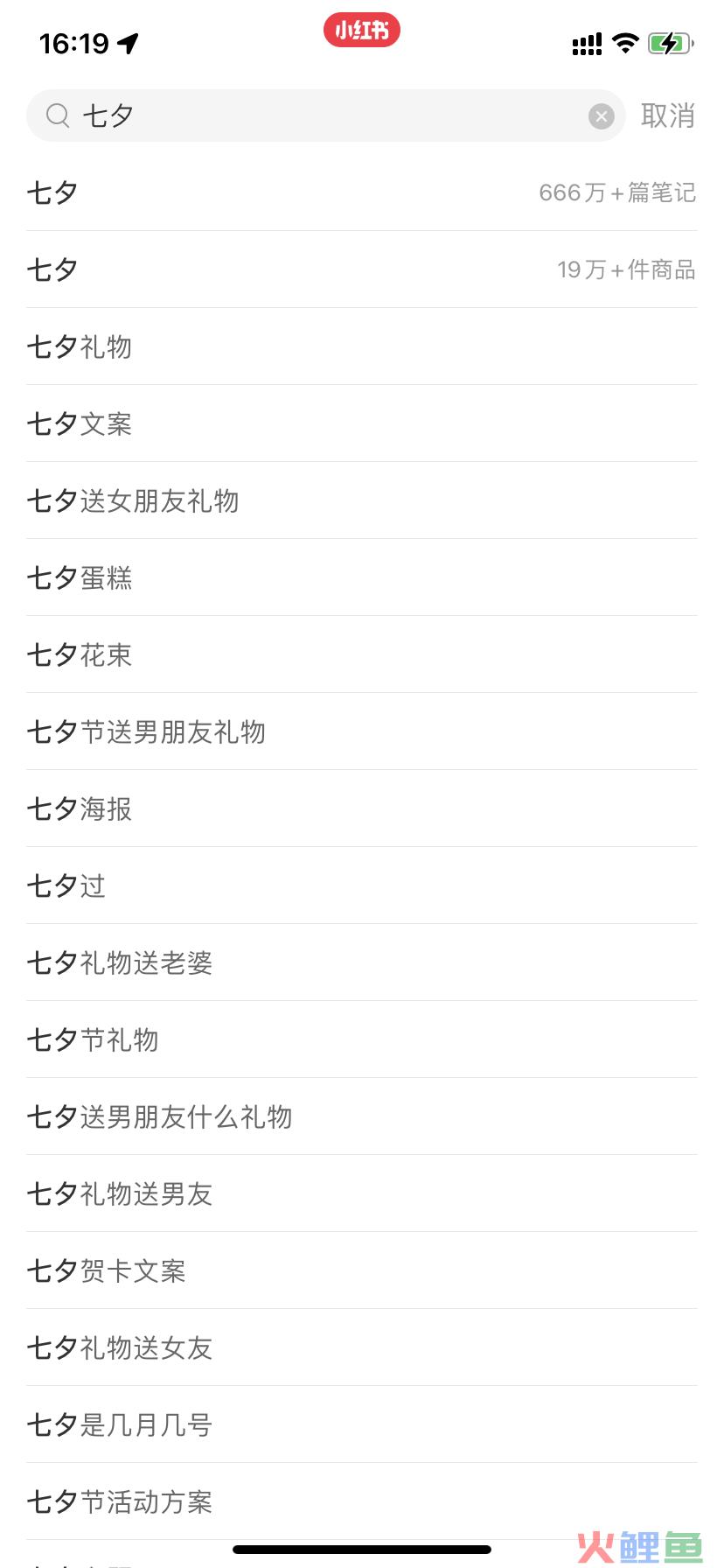Select the suggestion 七夕文案
724x1568 pixels.
click(x=361, y=423)
